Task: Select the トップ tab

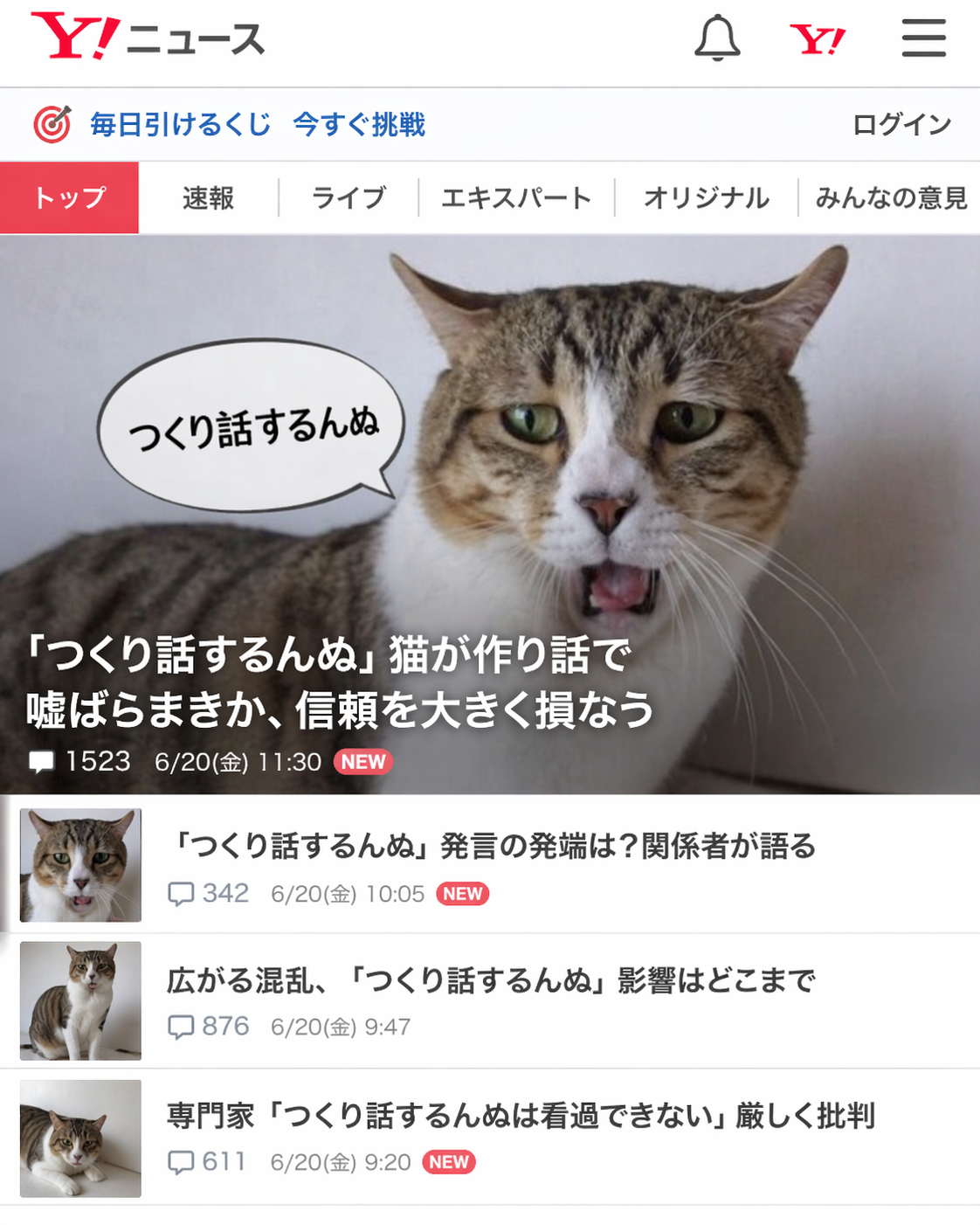Action: click(69, 198)
